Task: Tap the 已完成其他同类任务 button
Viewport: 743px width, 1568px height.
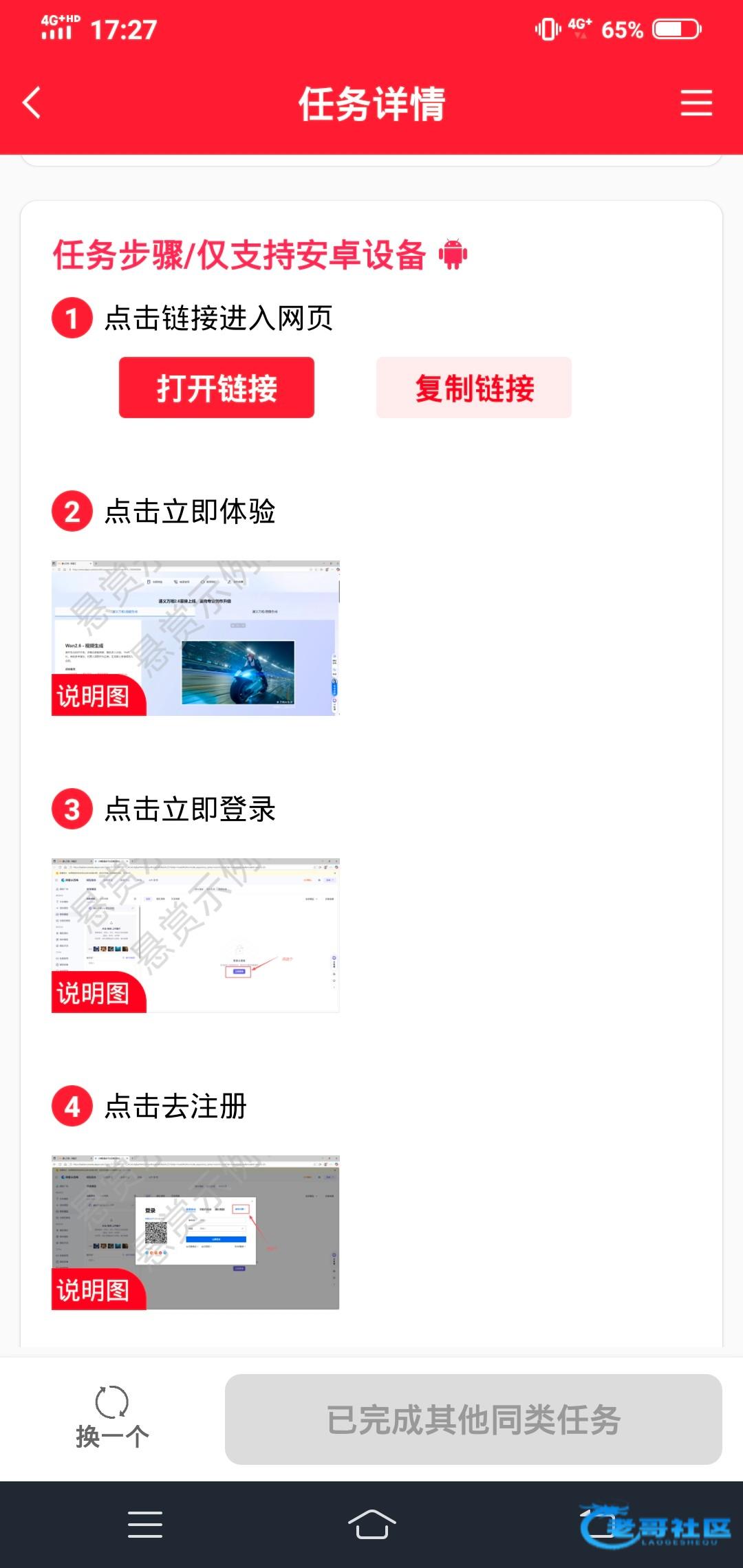Action: [473, 1419]
